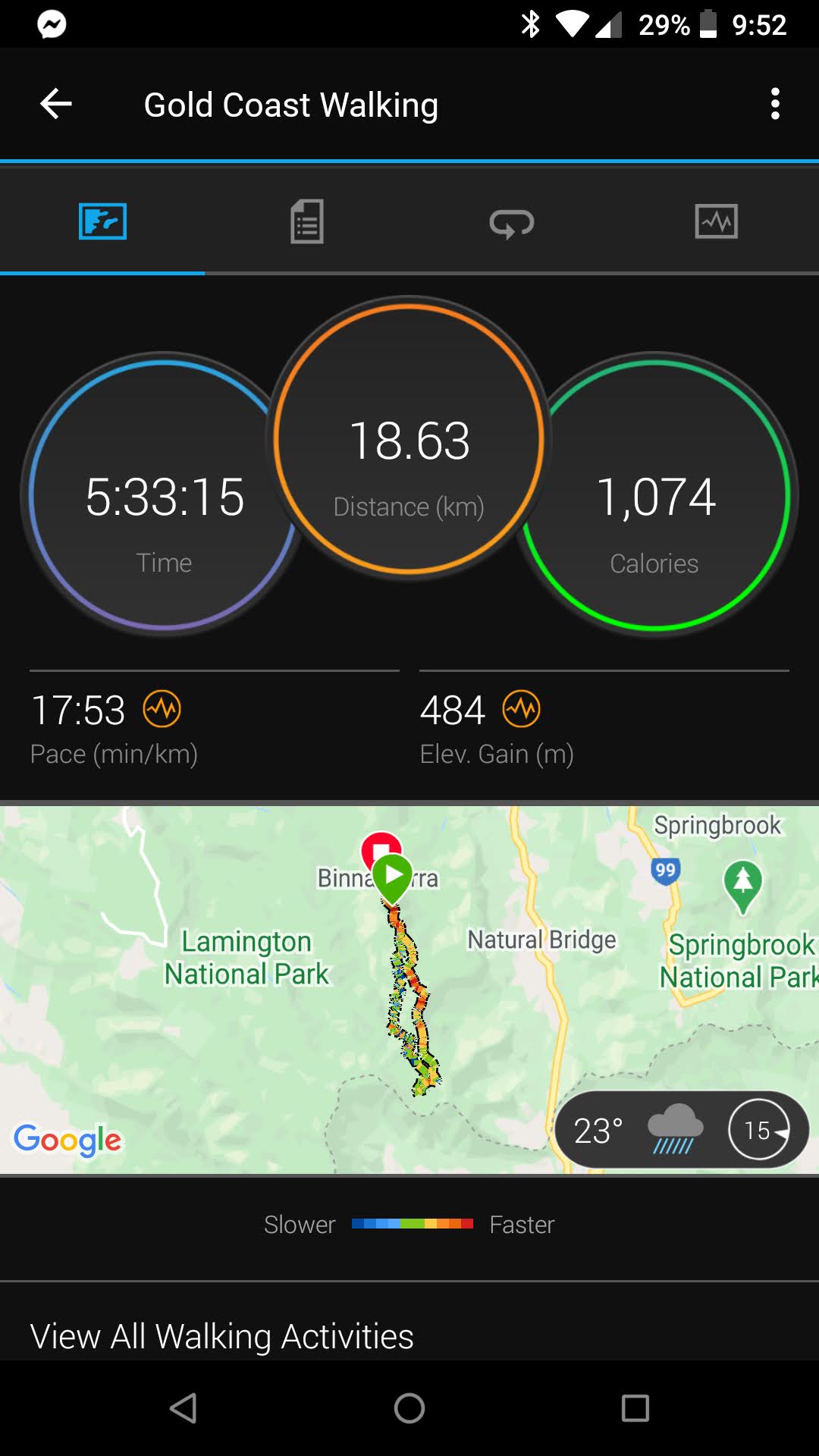
Task: Tap the system home button
Action: coord(409,1408)
